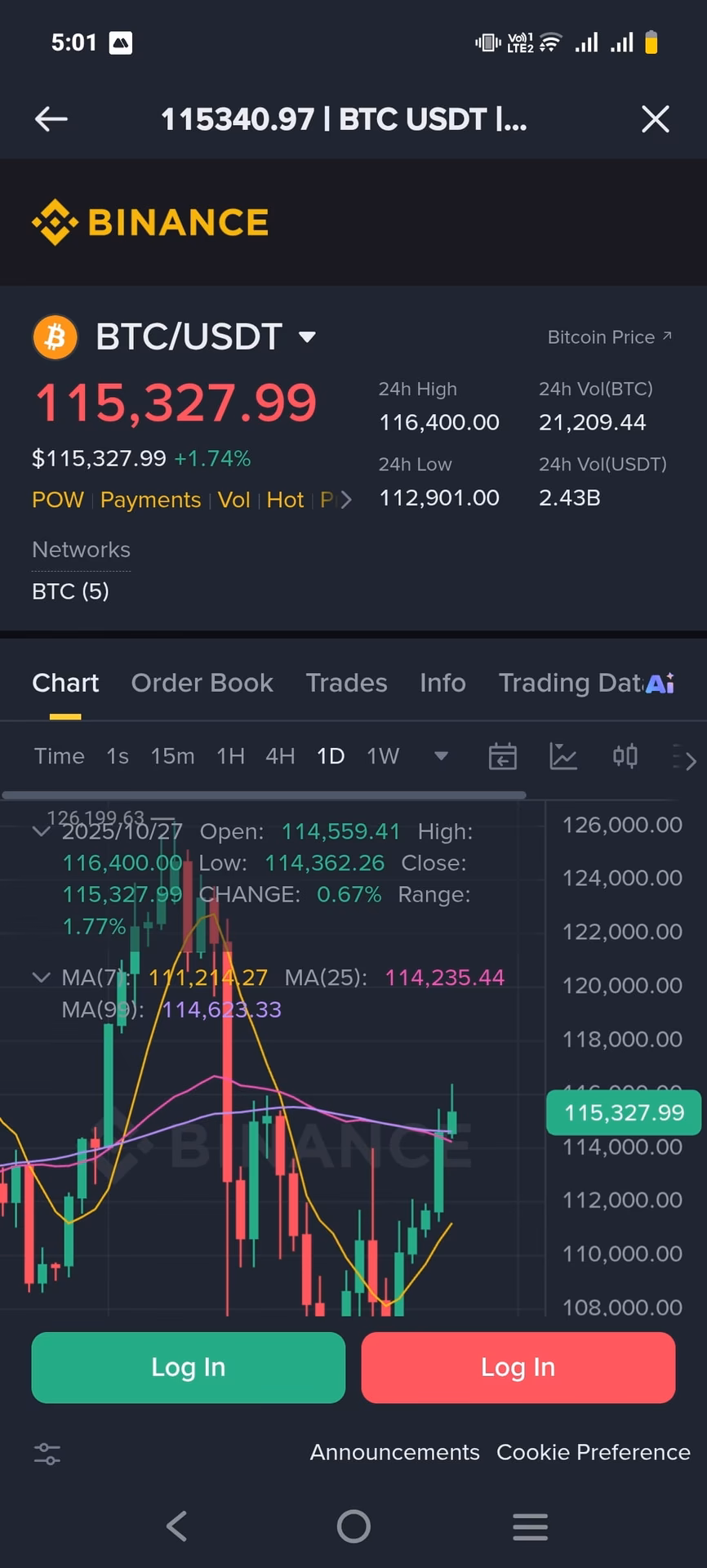Open the calendar date selector on the chart toolbar
This screenshot has width=707, height=1568.
click(503, 756)
